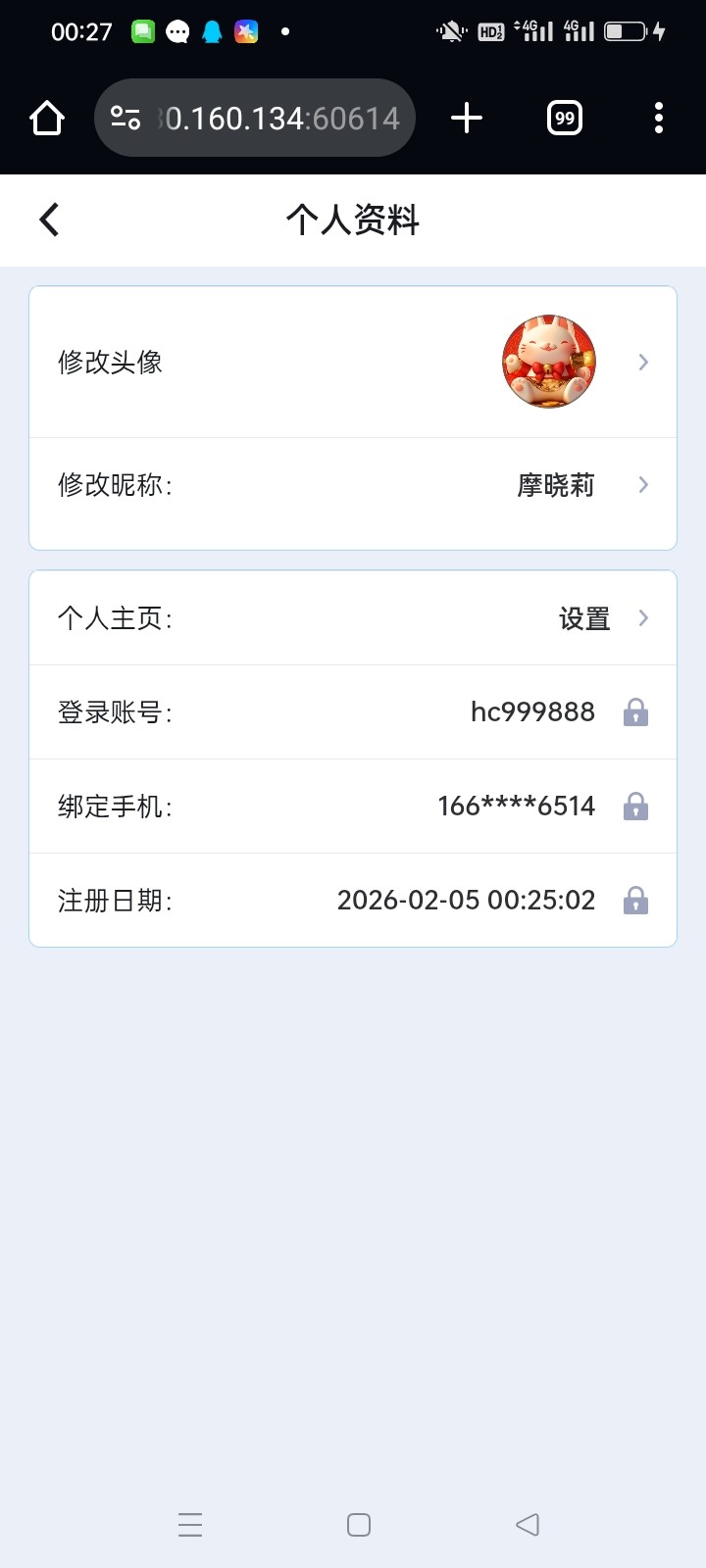Open 个人主页 settings row
The width and height of the screenshot is (706, 1568).
coord(353,618)
